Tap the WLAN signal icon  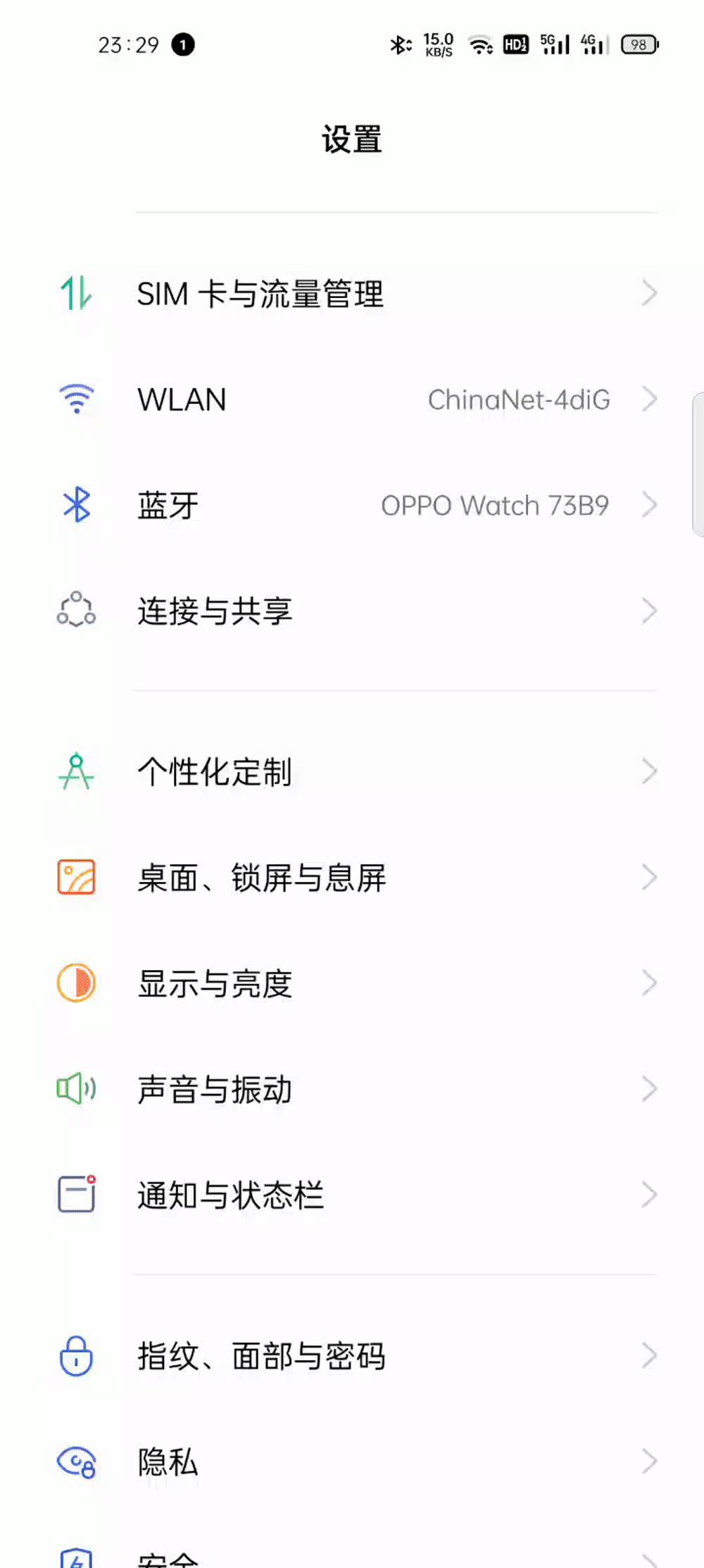pos(75,399)
